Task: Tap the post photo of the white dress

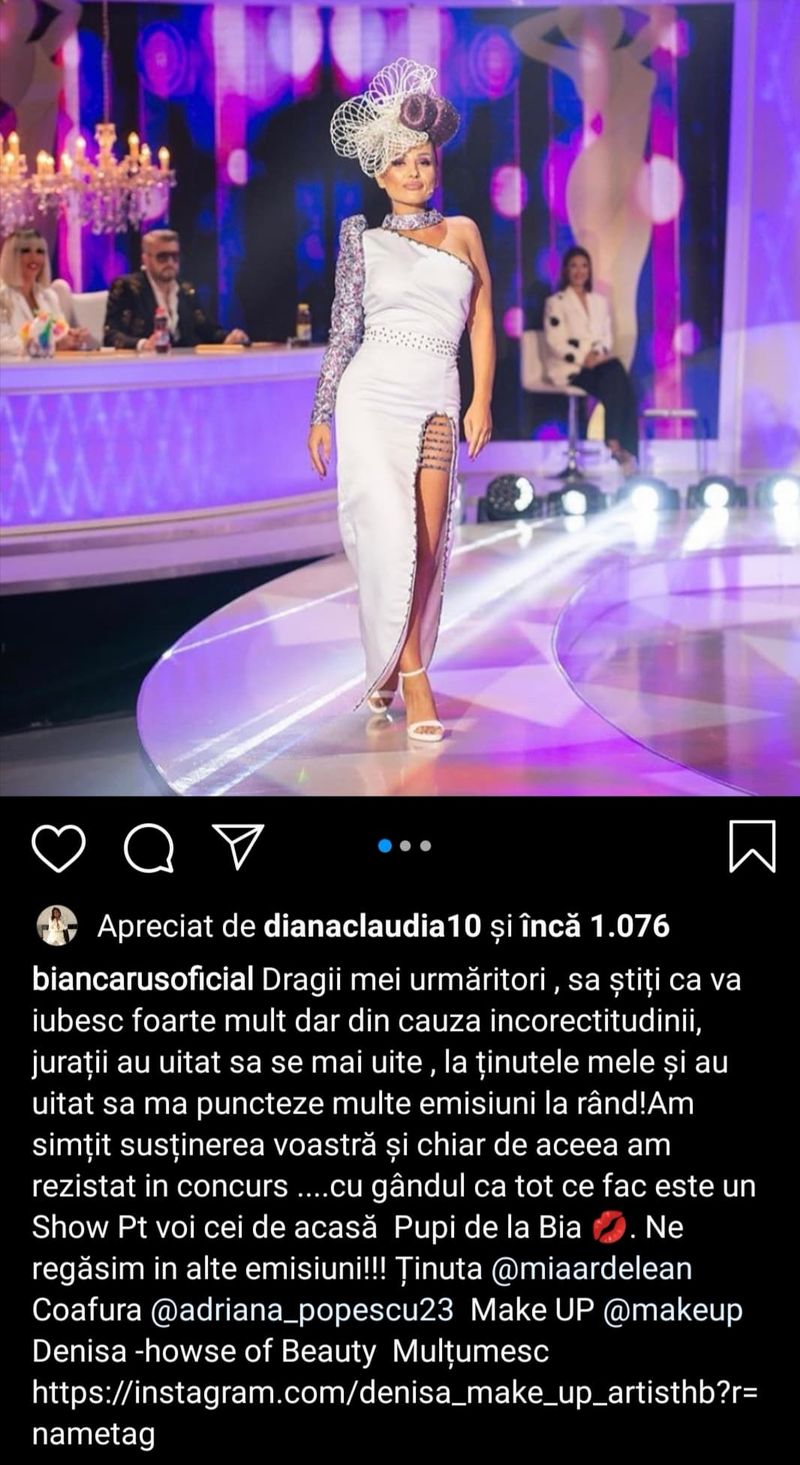Action: tap(400, 400)
